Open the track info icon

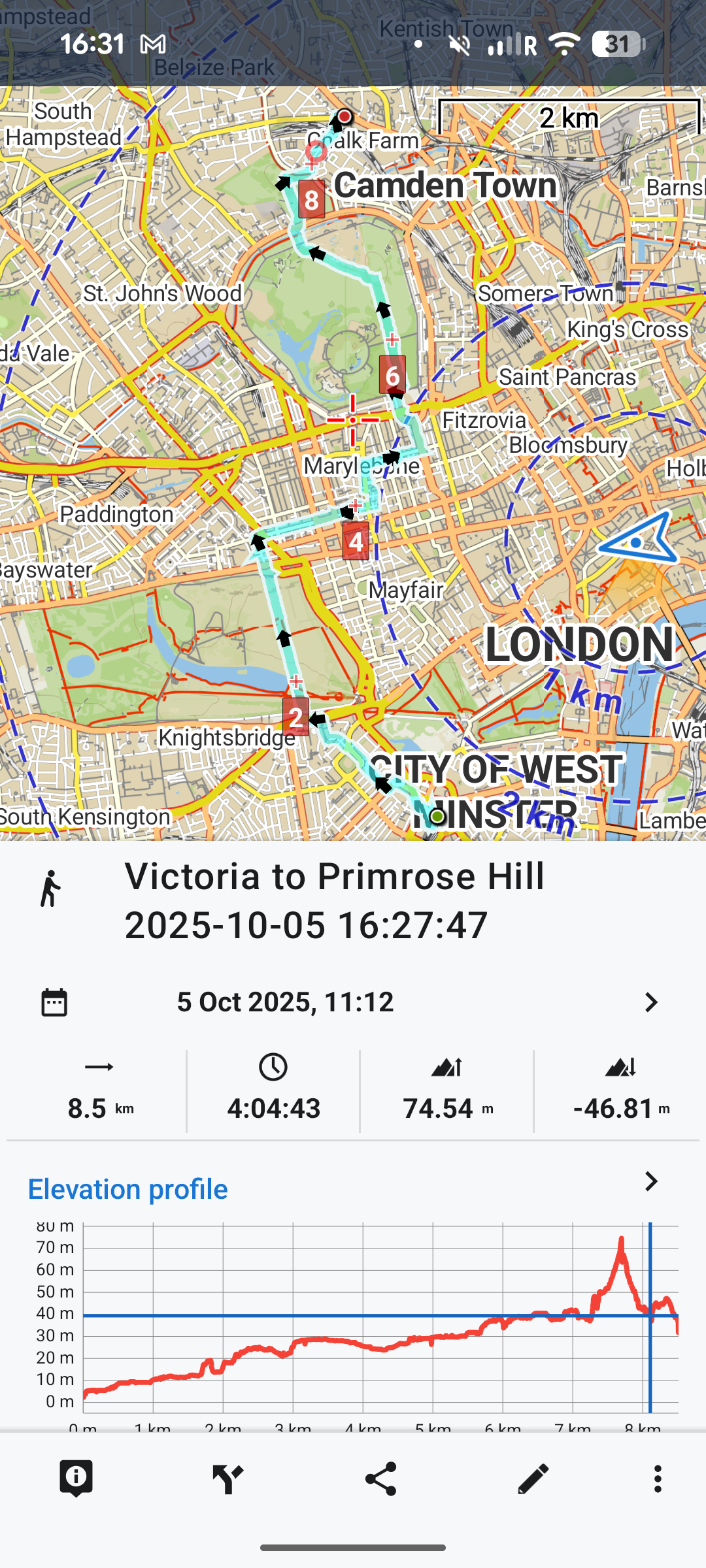pyautogui.click(x=76, y=1478)
